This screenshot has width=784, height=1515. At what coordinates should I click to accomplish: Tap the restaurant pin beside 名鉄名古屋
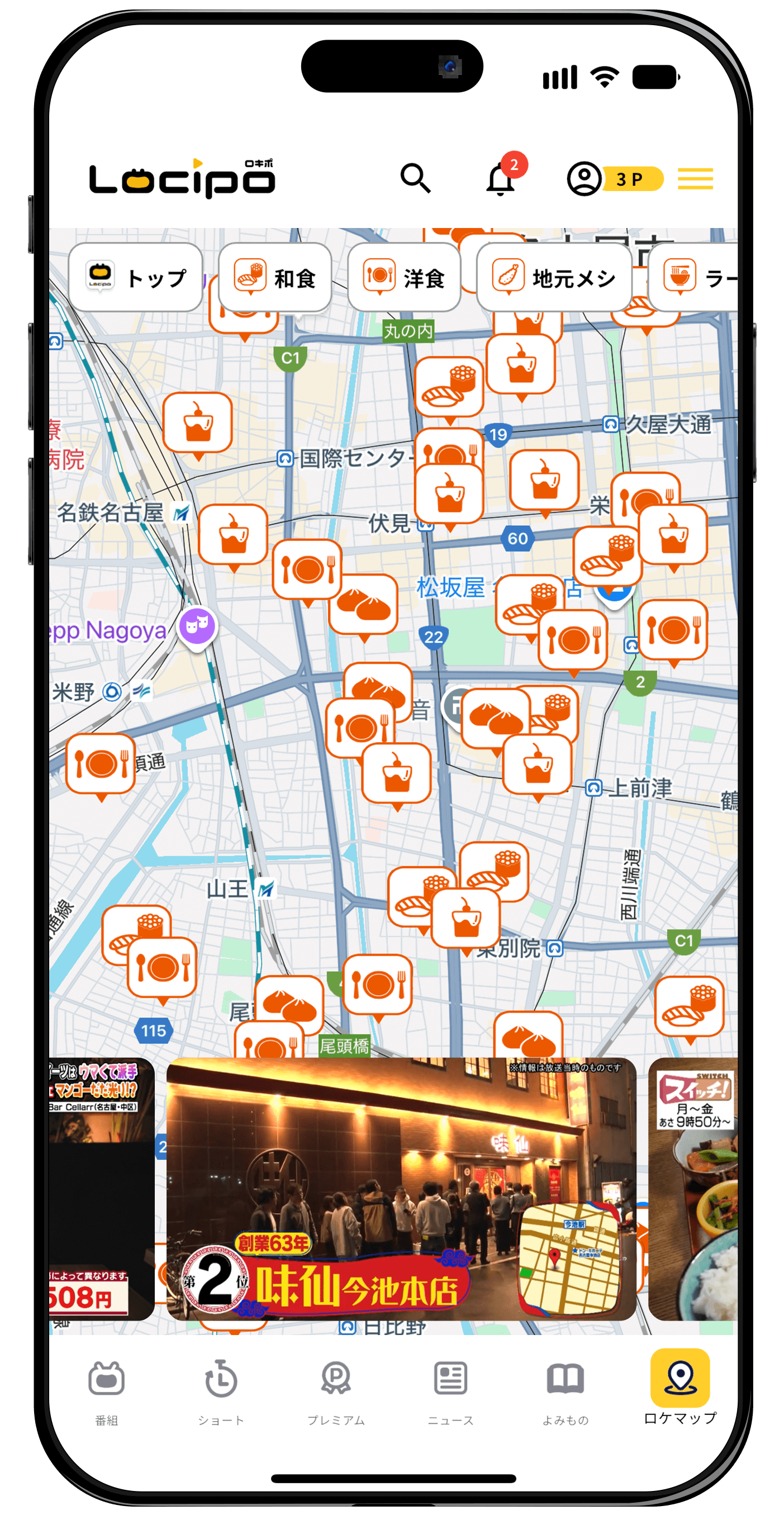[x=233, y=535]
